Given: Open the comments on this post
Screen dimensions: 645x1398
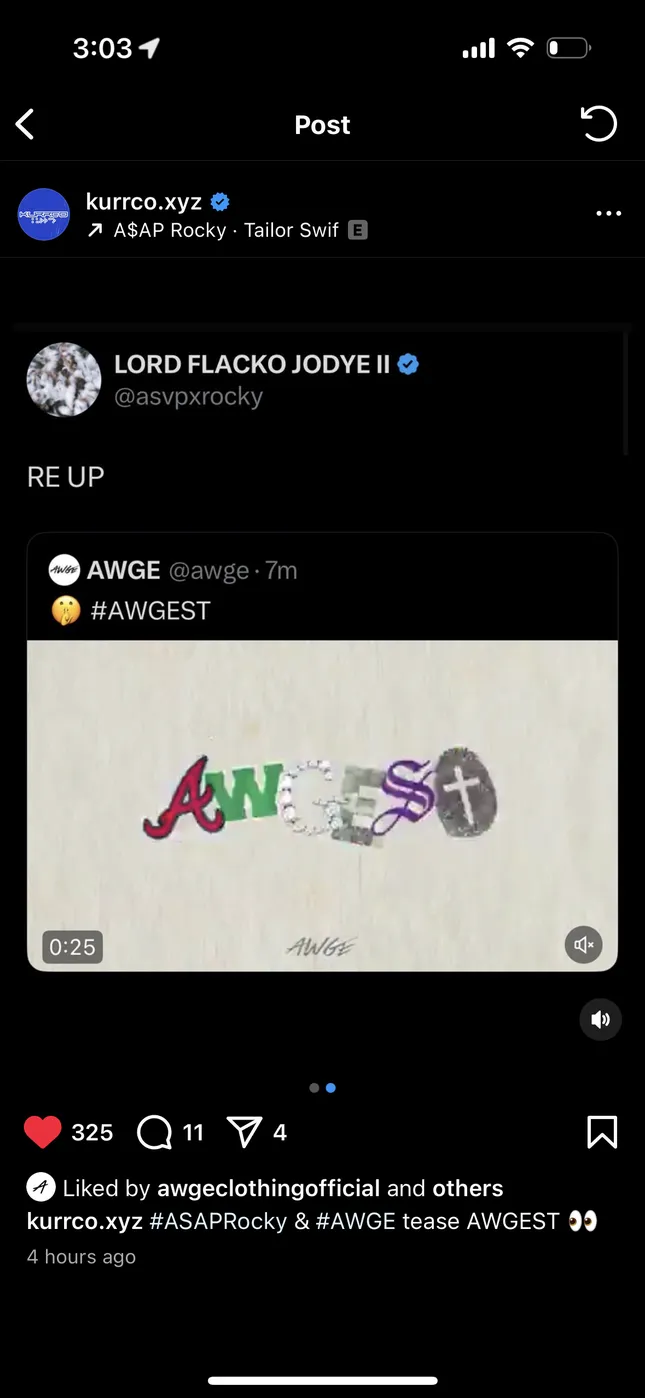Looking at the screenshot, I should click(154, 1132).
